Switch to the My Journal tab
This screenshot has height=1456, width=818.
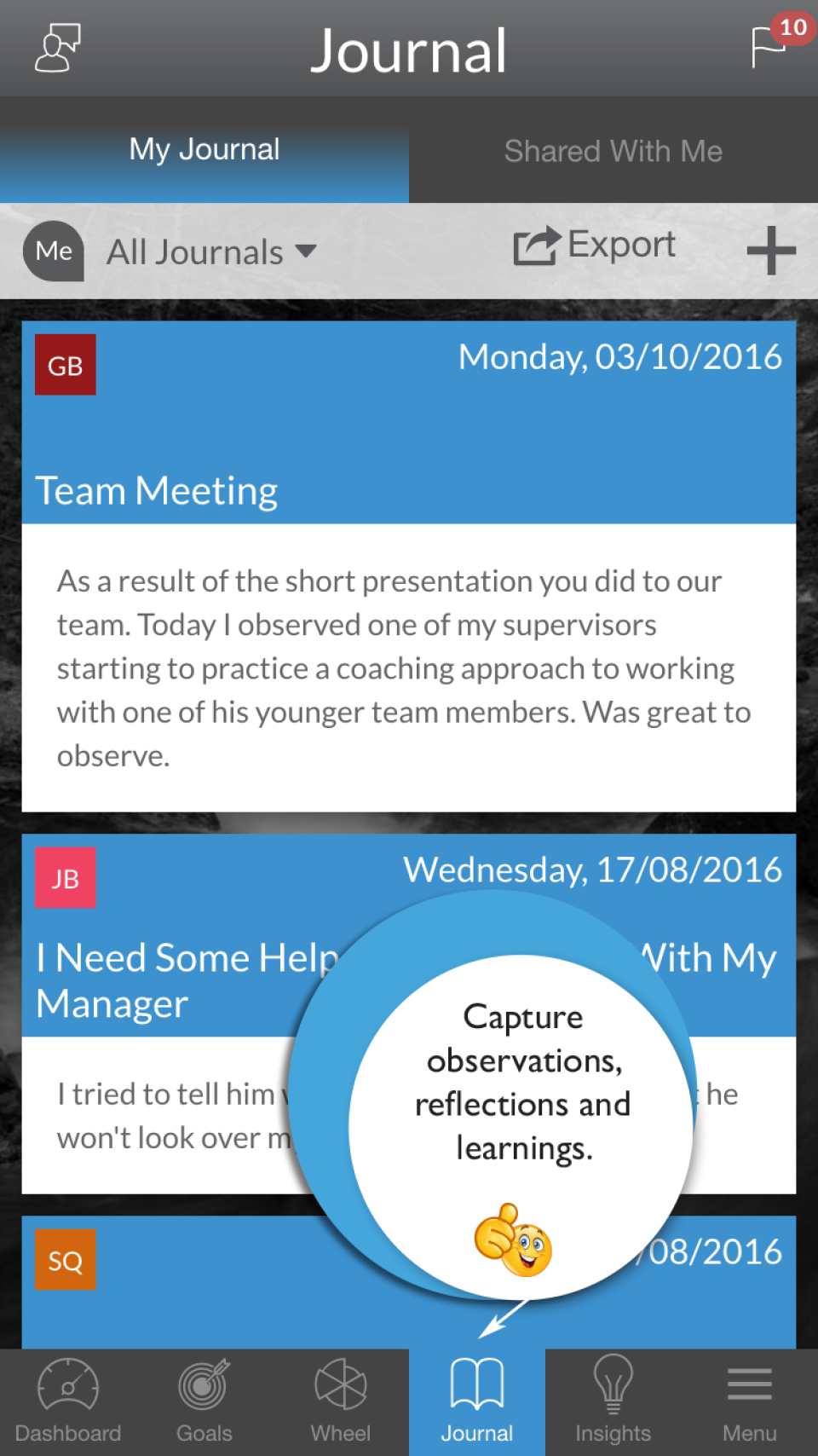[204, 151]
